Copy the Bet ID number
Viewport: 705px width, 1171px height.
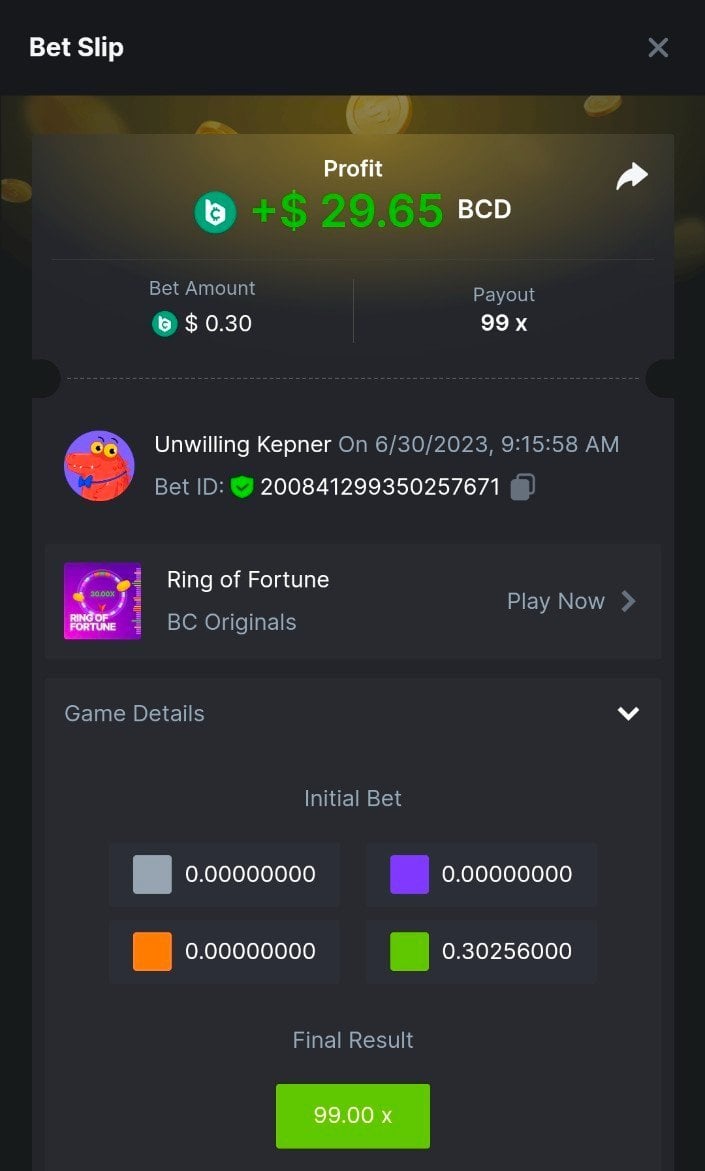pos(522,487)
